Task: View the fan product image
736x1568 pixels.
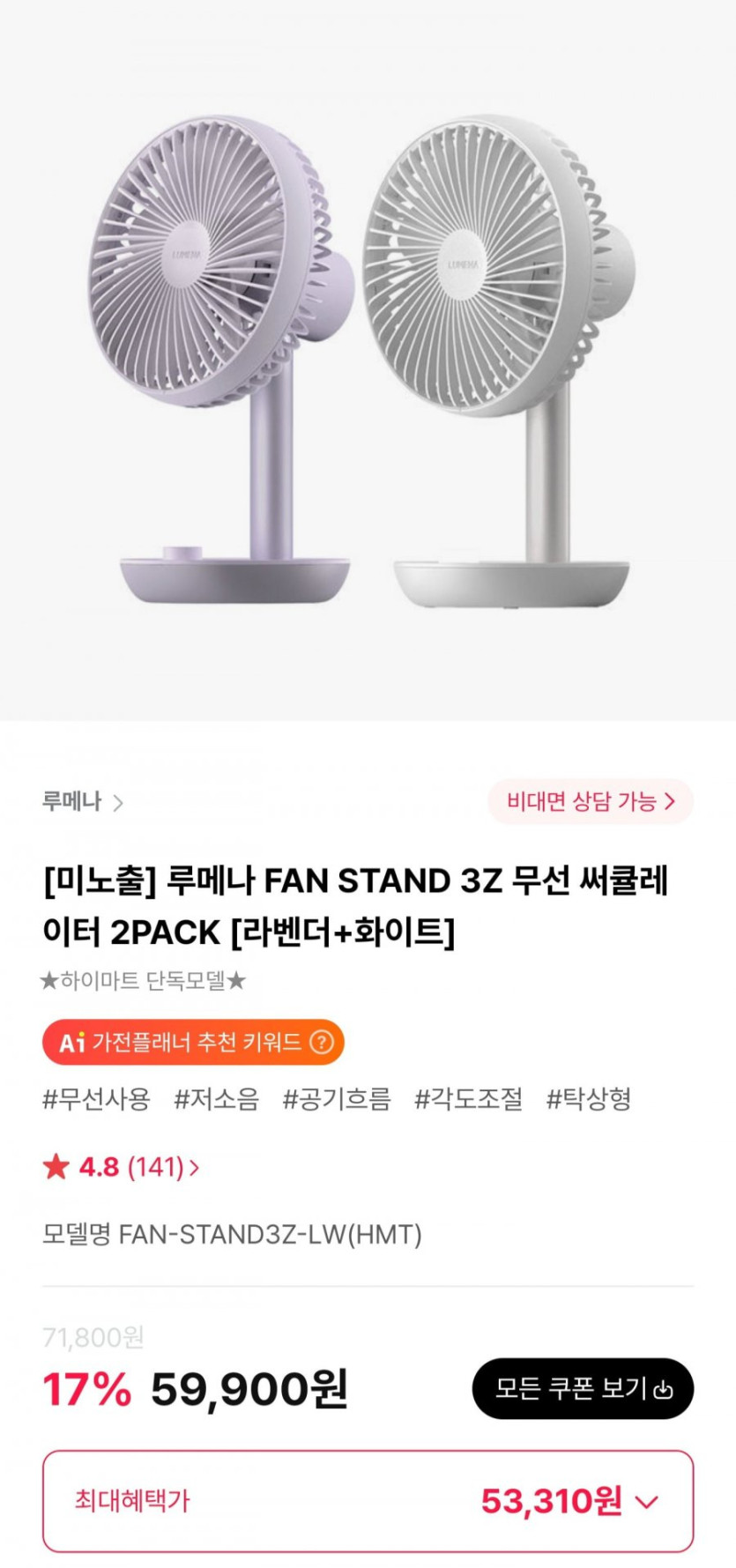Action: pos(368,361)
